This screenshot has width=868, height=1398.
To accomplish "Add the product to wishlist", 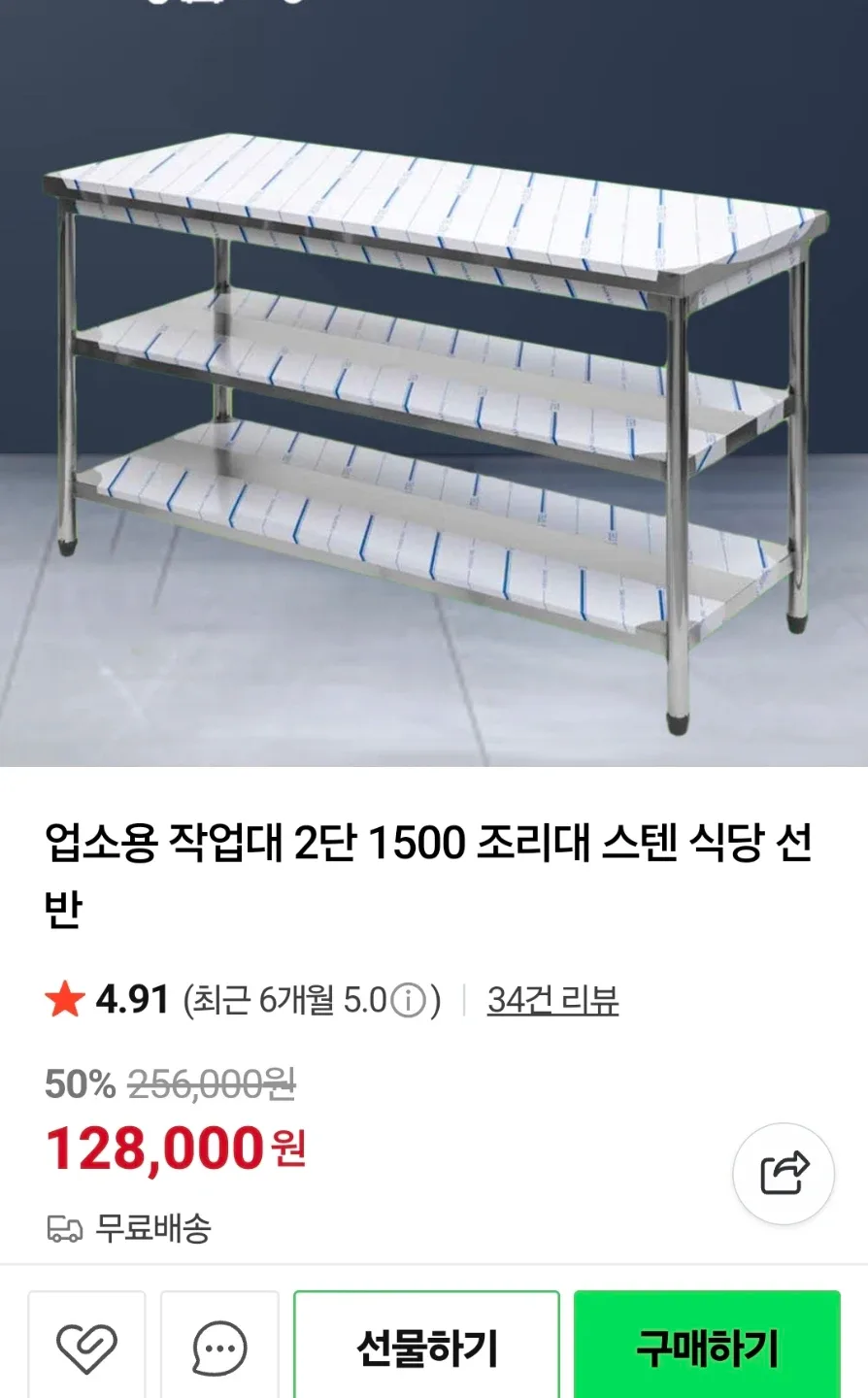I will click(x=86, y=1347).
